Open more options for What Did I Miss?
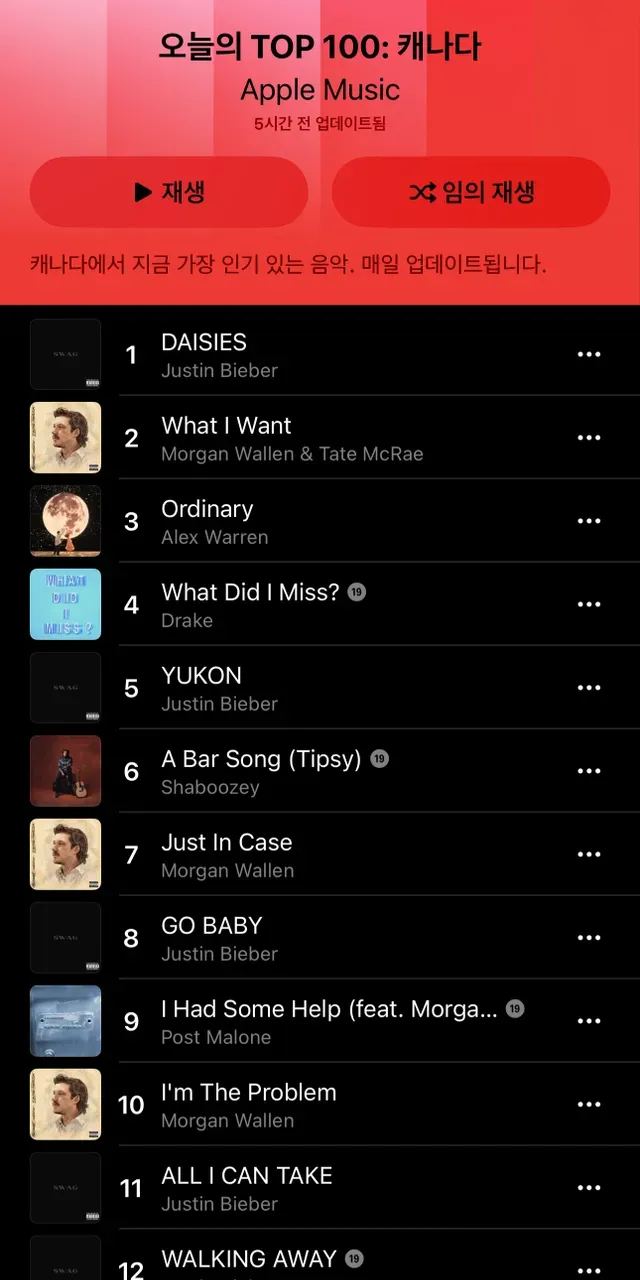Screen dimensions: 640x1280 click(x=589, y=605)
